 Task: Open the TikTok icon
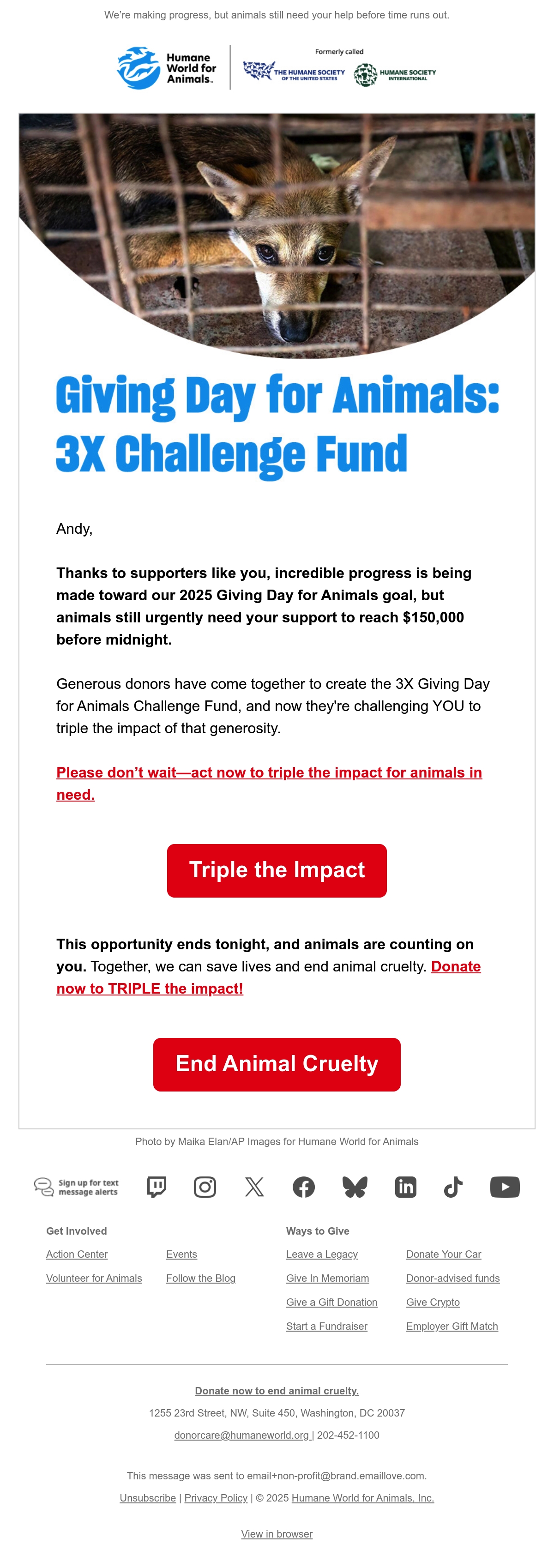(x=453, y=1187)
